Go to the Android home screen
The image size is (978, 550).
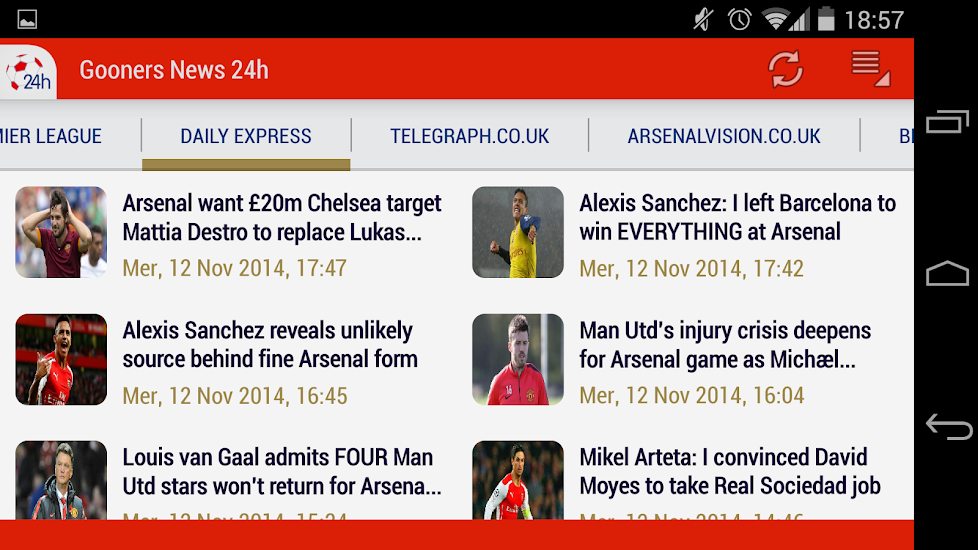[948, 274]
